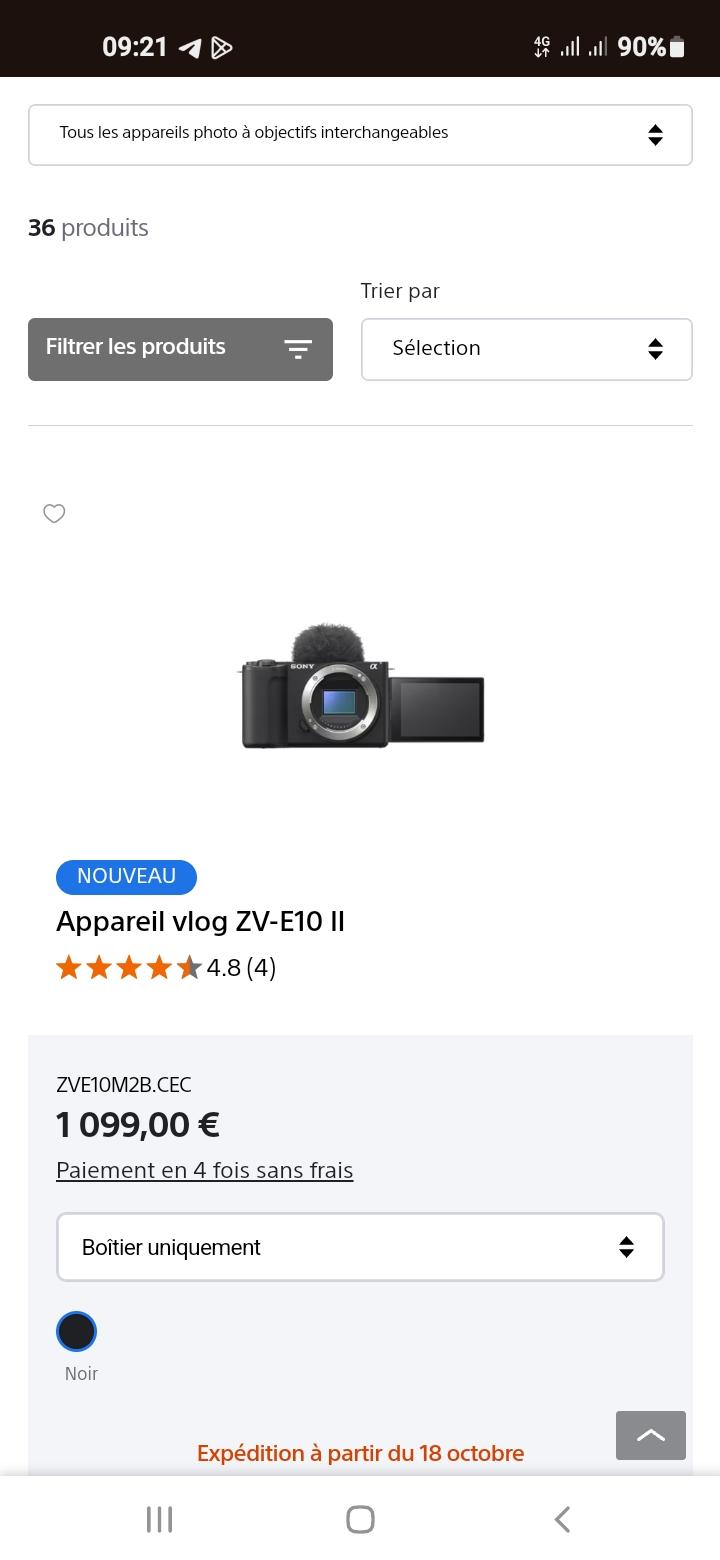Tap the 4G network icon
This screenshot has height=1560, width=720.
pyautogui.click(x=541, y=46)
